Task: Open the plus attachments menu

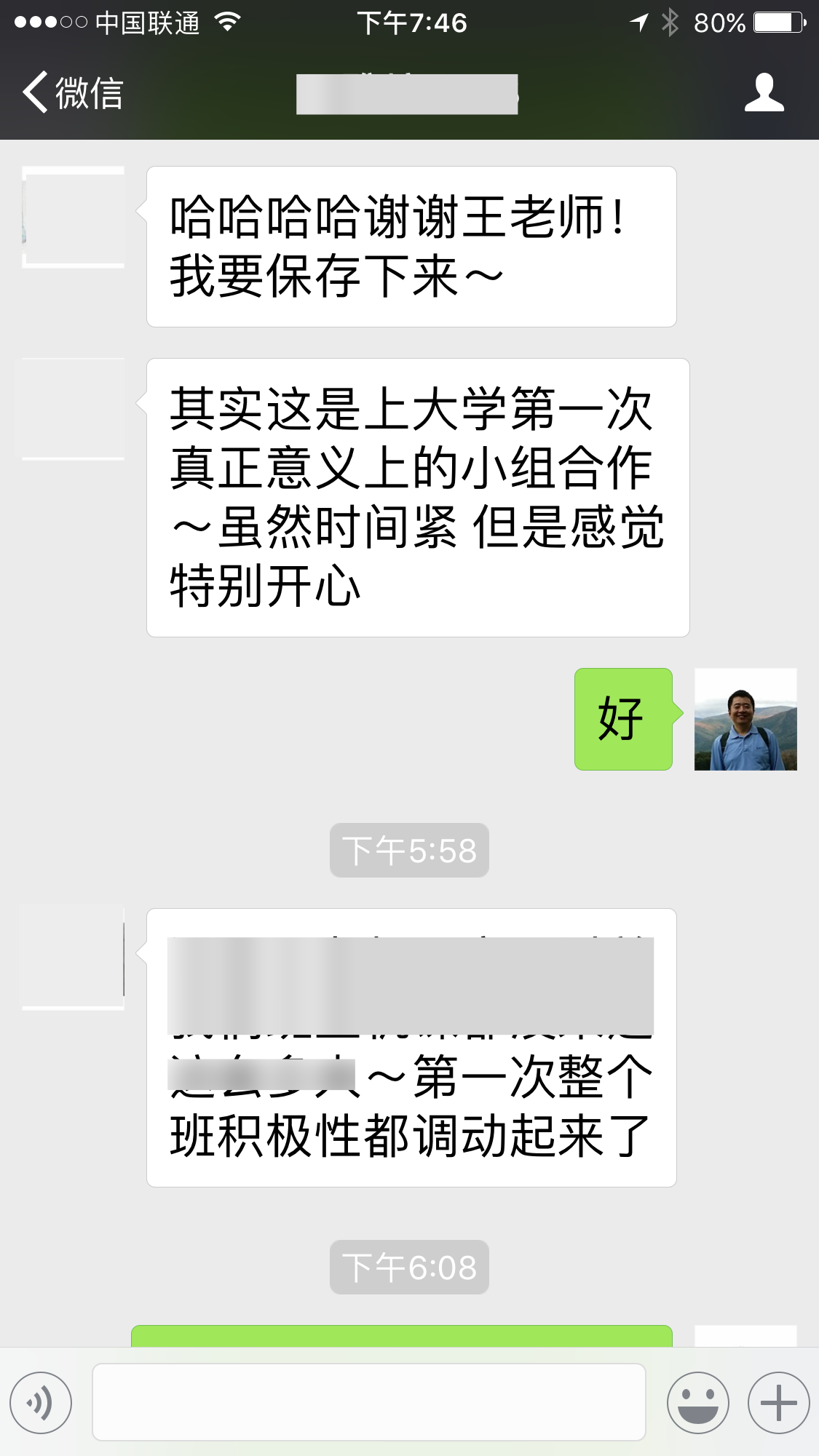Action: click(778, 1402)
